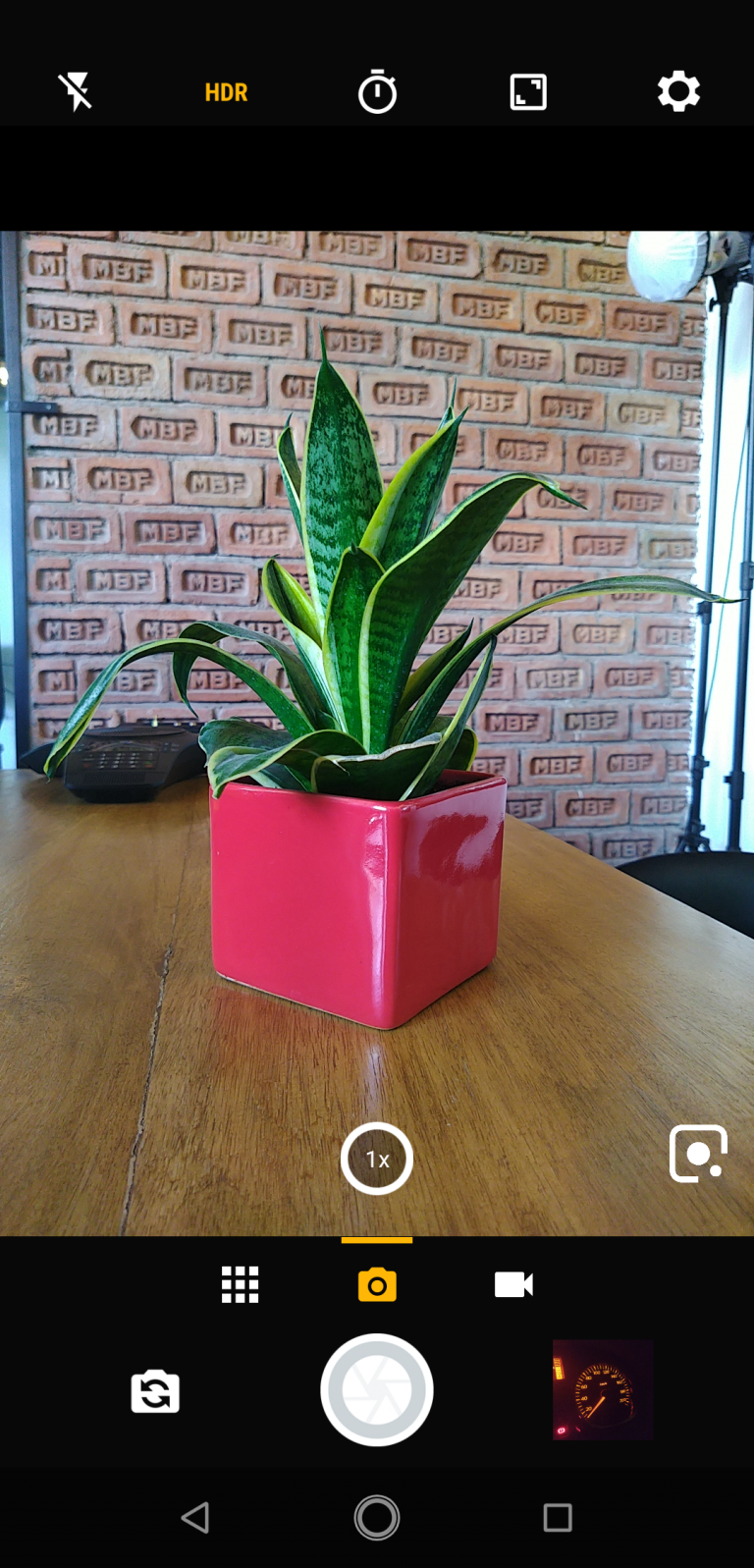Image resolution: width=754 pixels, height=1568 pixels.
Task: Go back using the system back button
Action: click(195, 1518)
